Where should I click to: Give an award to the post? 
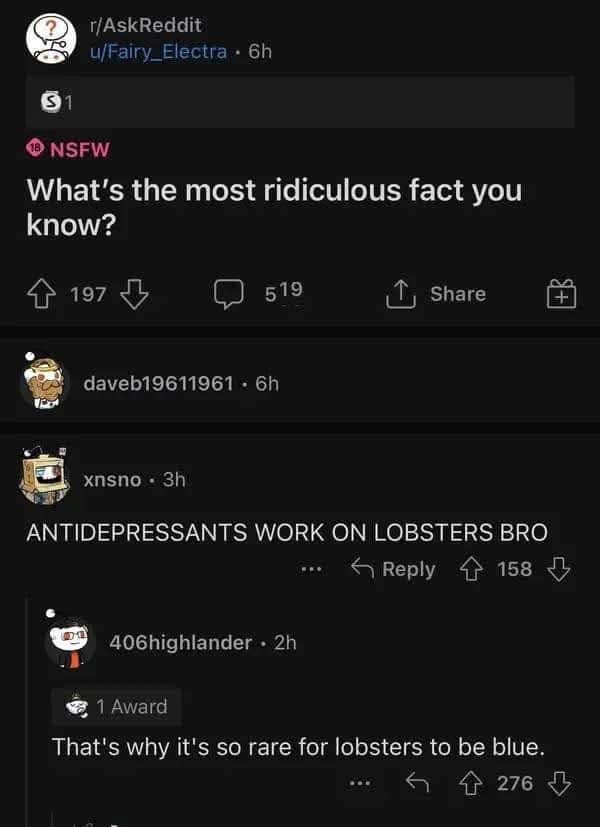tap(559, 295)
